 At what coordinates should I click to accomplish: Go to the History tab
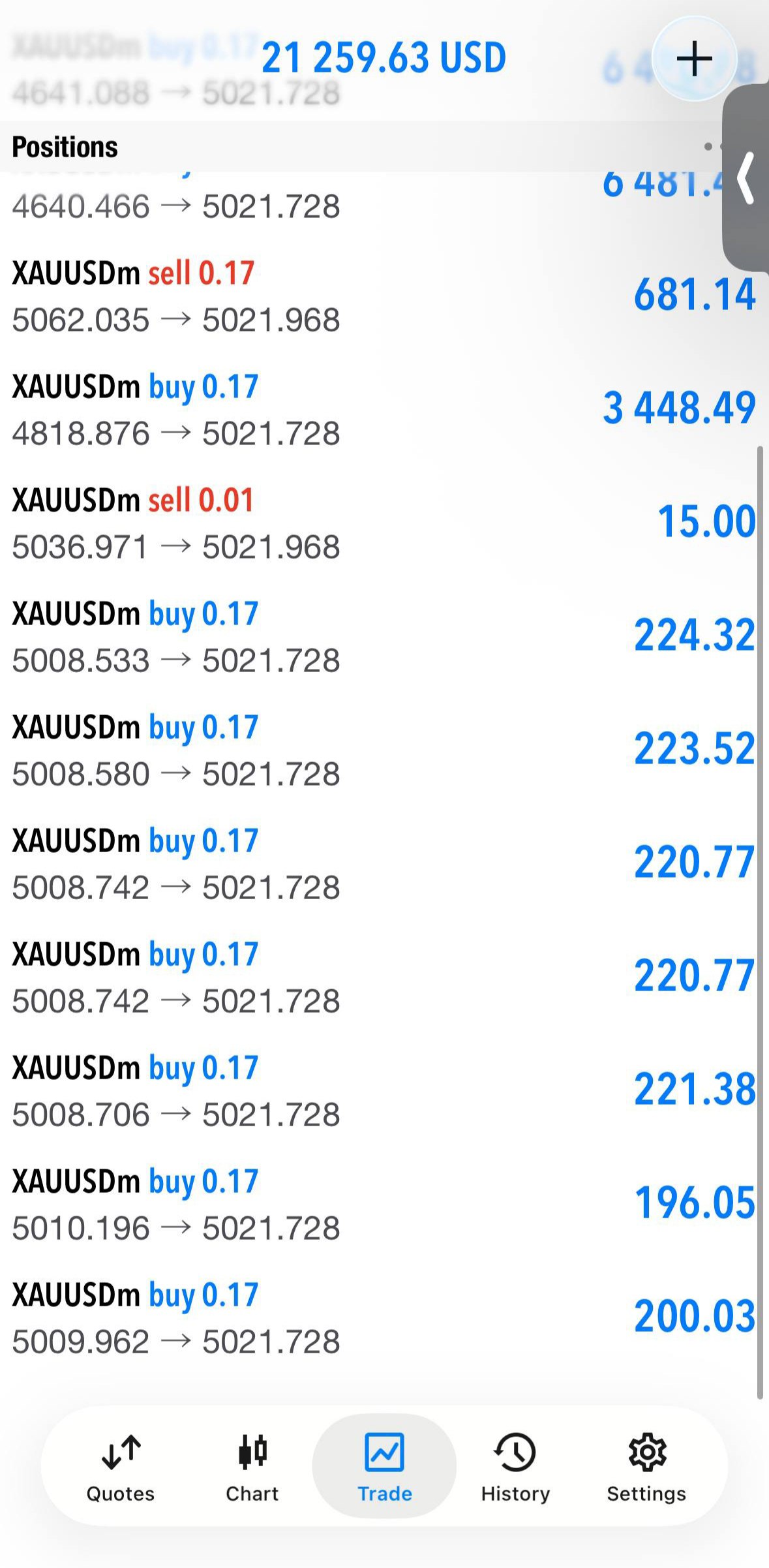(x=515, y=1466)
